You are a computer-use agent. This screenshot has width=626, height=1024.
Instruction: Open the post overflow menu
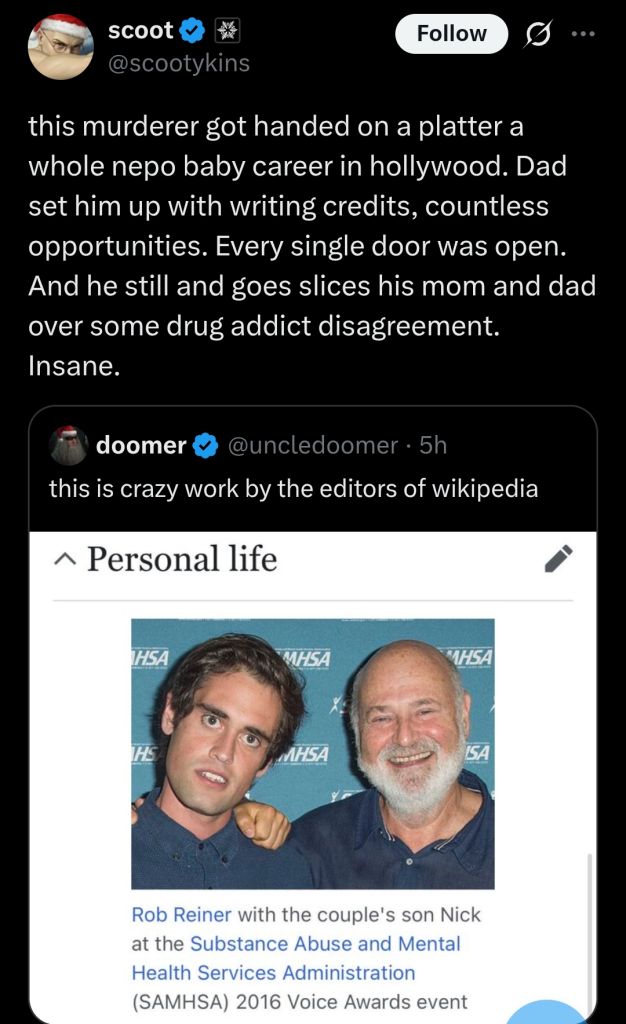pyautogui.click(x=582, y=32)
